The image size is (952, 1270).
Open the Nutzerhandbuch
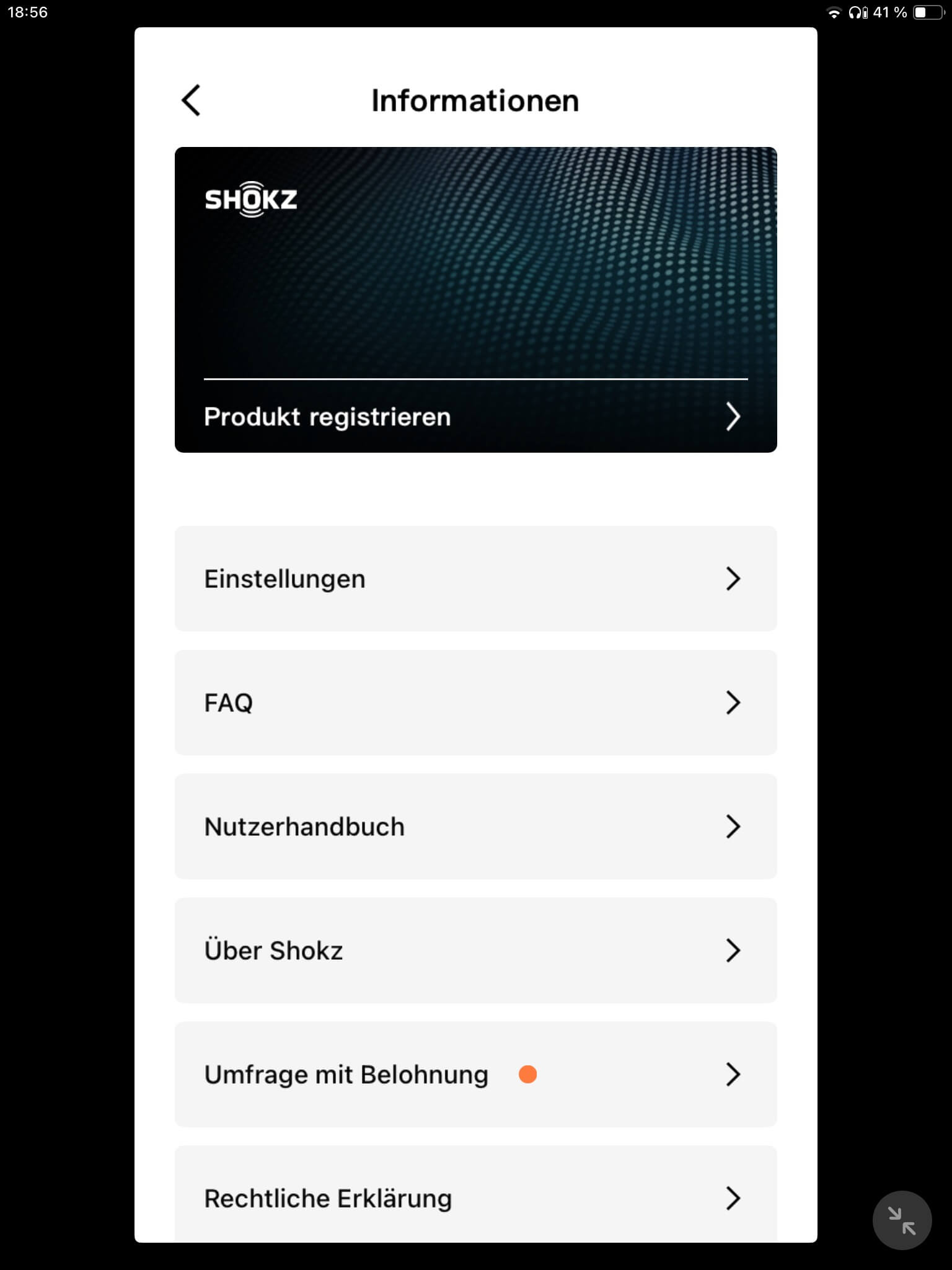pyautogui.click(x=475, y=827)
